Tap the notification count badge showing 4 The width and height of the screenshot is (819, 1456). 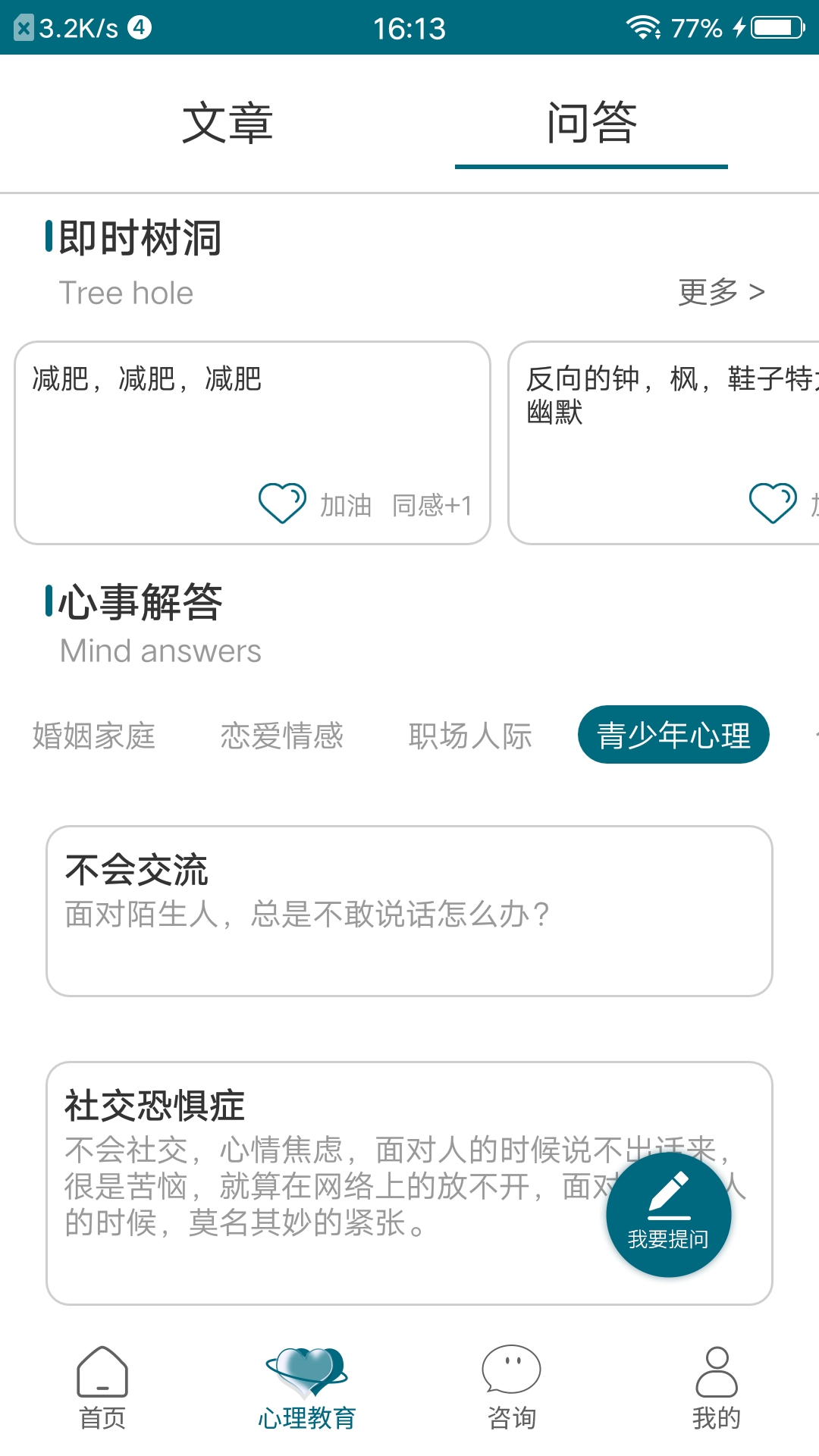(x=138, y=27)
